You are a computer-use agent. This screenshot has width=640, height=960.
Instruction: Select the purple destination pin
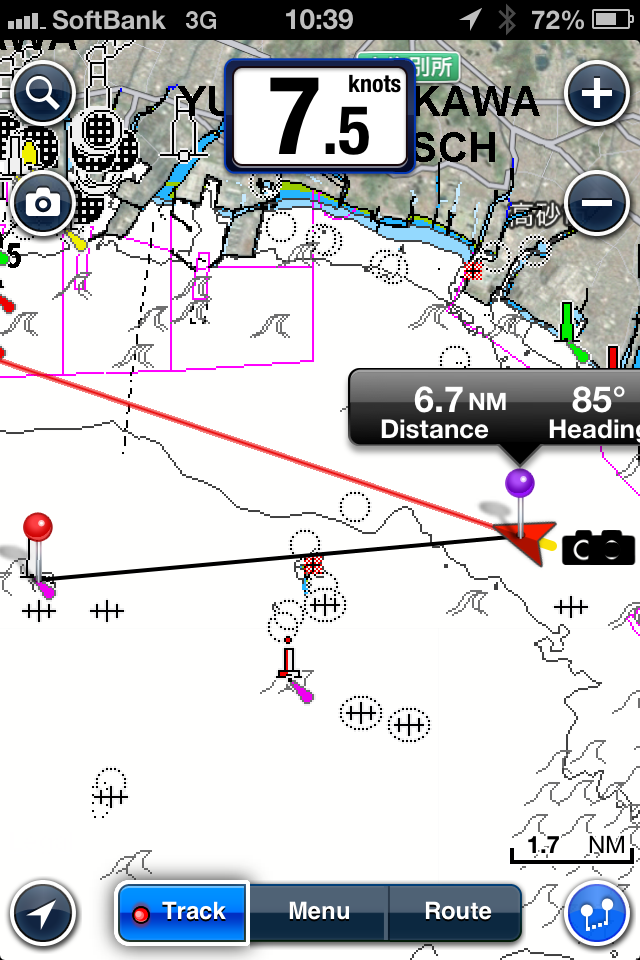tap(520, 485)
